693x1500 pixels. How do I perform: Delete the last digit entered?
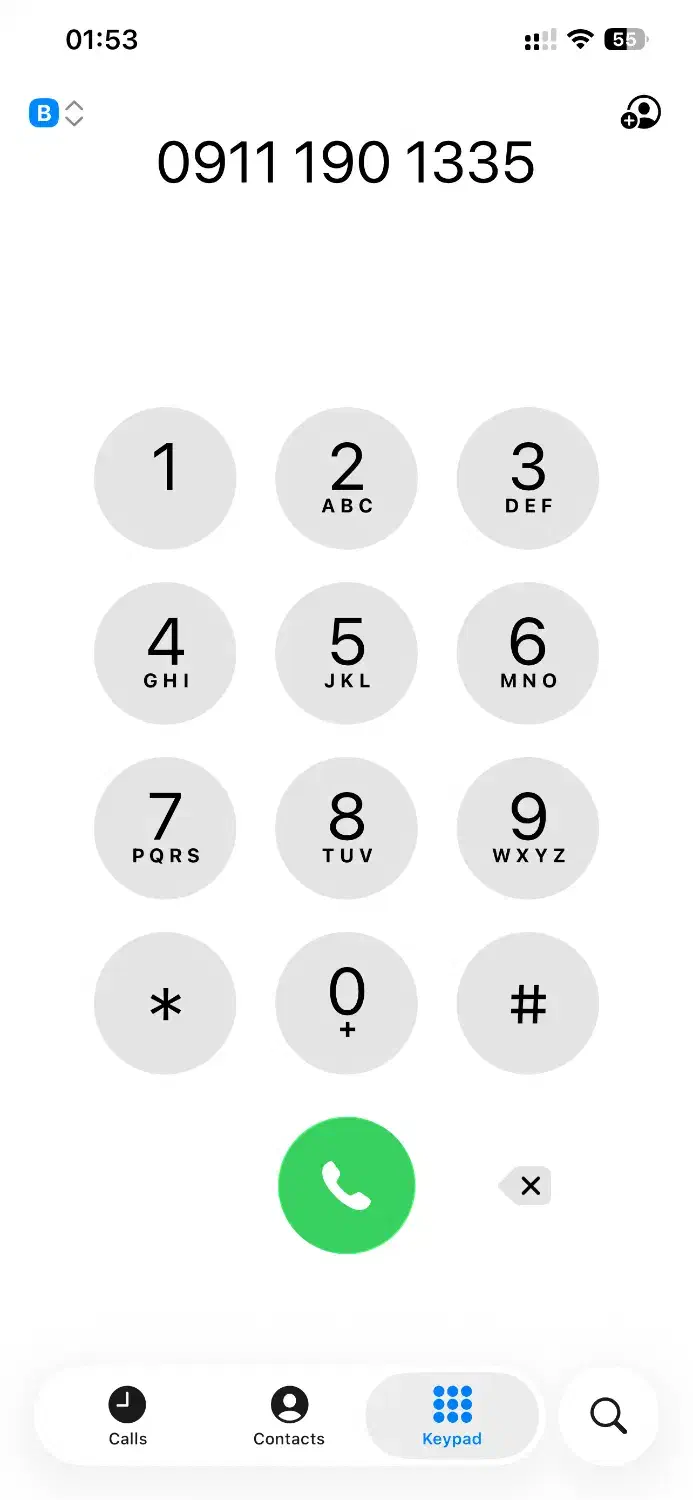[x=527, y=1186]
